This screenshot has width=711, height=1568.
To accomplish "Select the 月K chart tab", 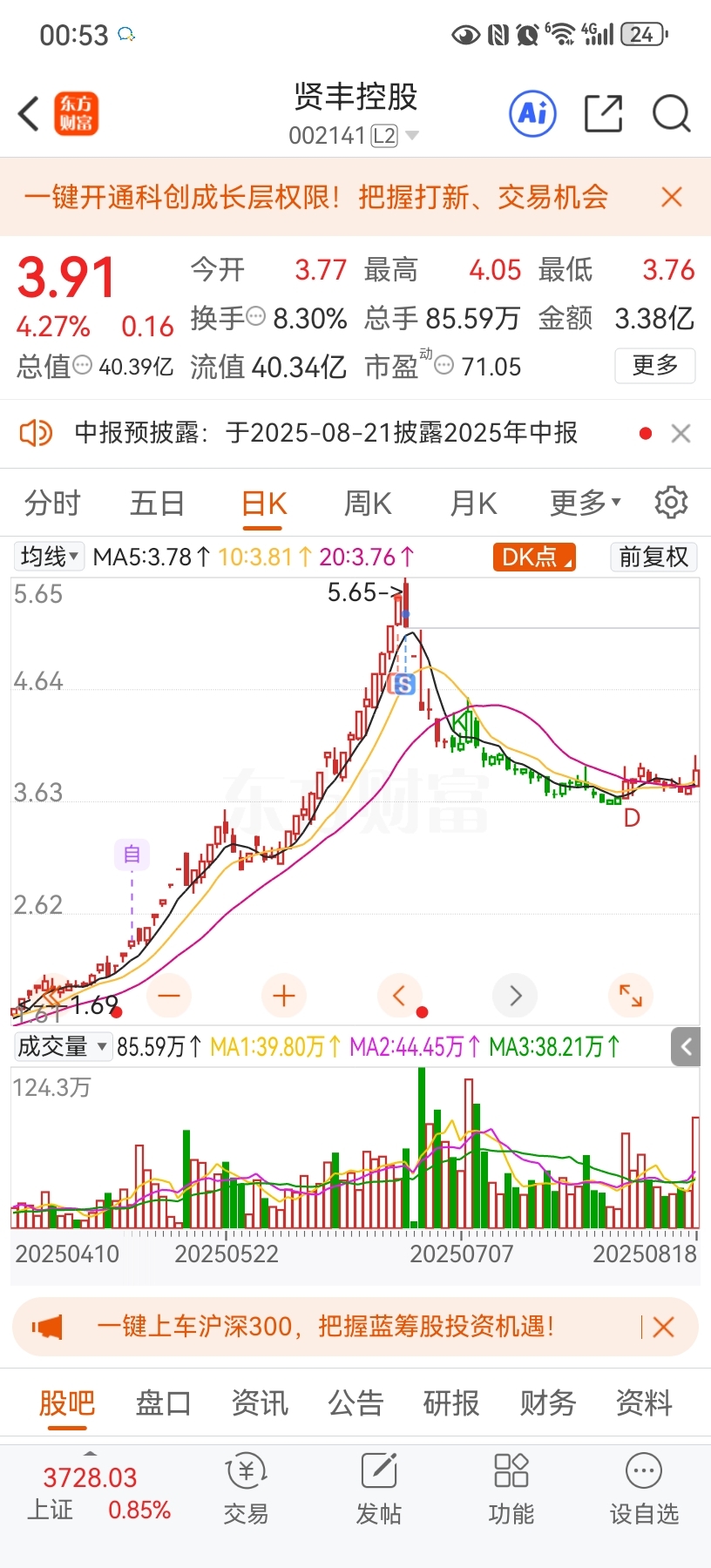I will (x=473, y=503).
